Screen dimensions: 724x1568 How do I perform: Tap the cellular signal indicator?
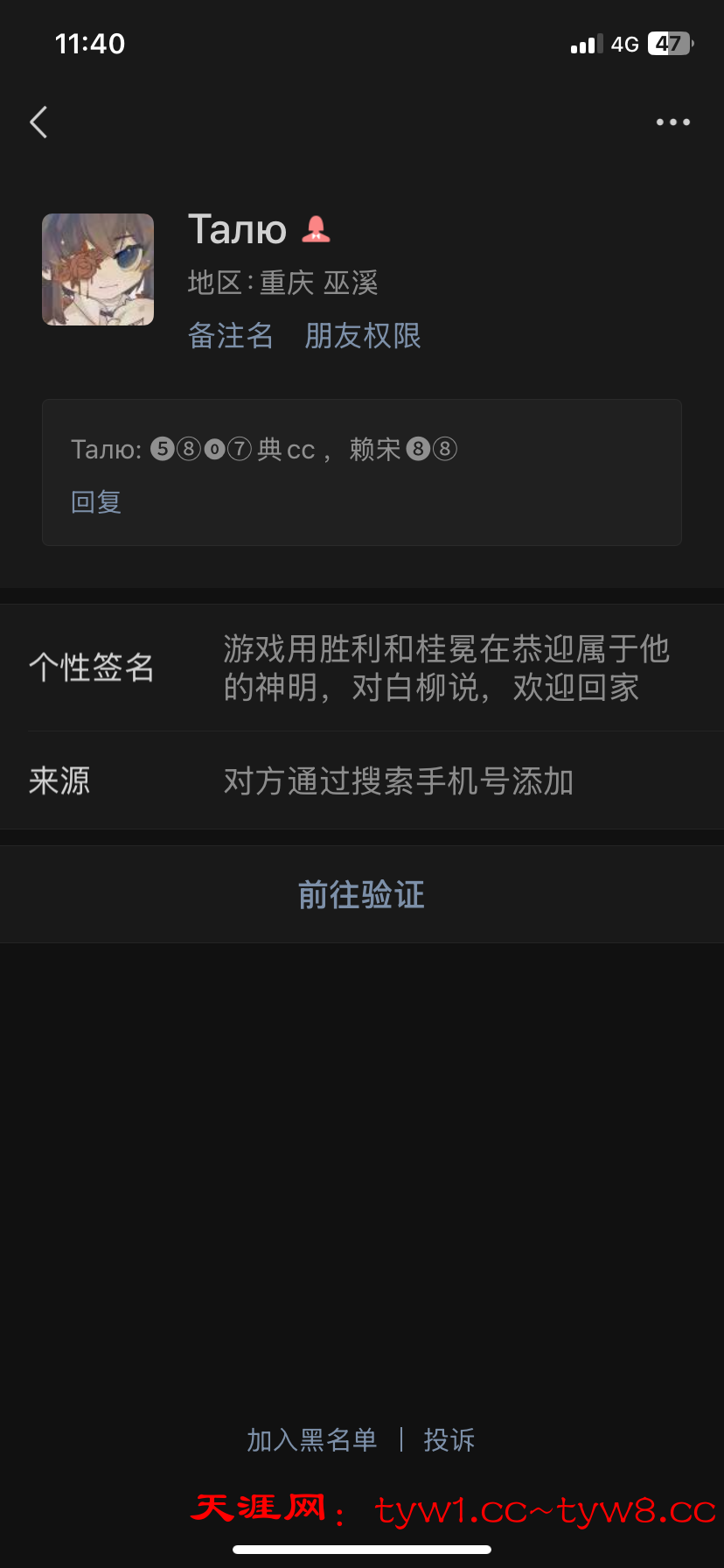[585, 44]
